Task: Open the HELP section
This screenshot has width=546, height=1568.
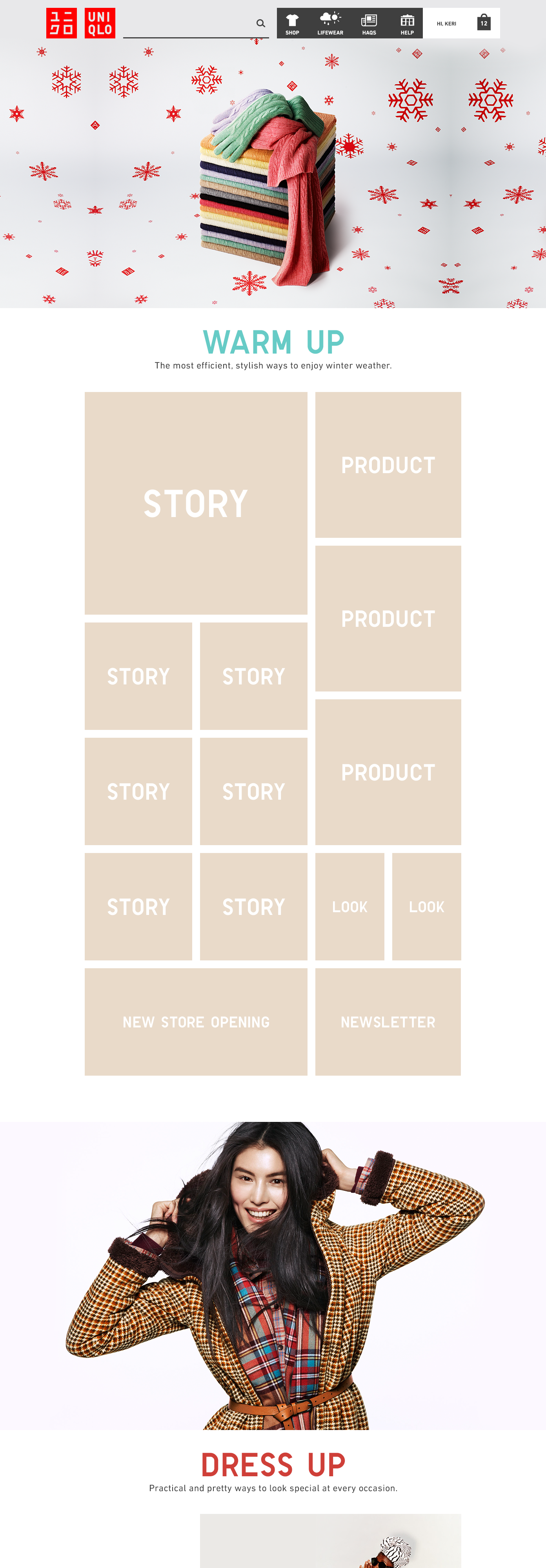Action: point(407,24)
